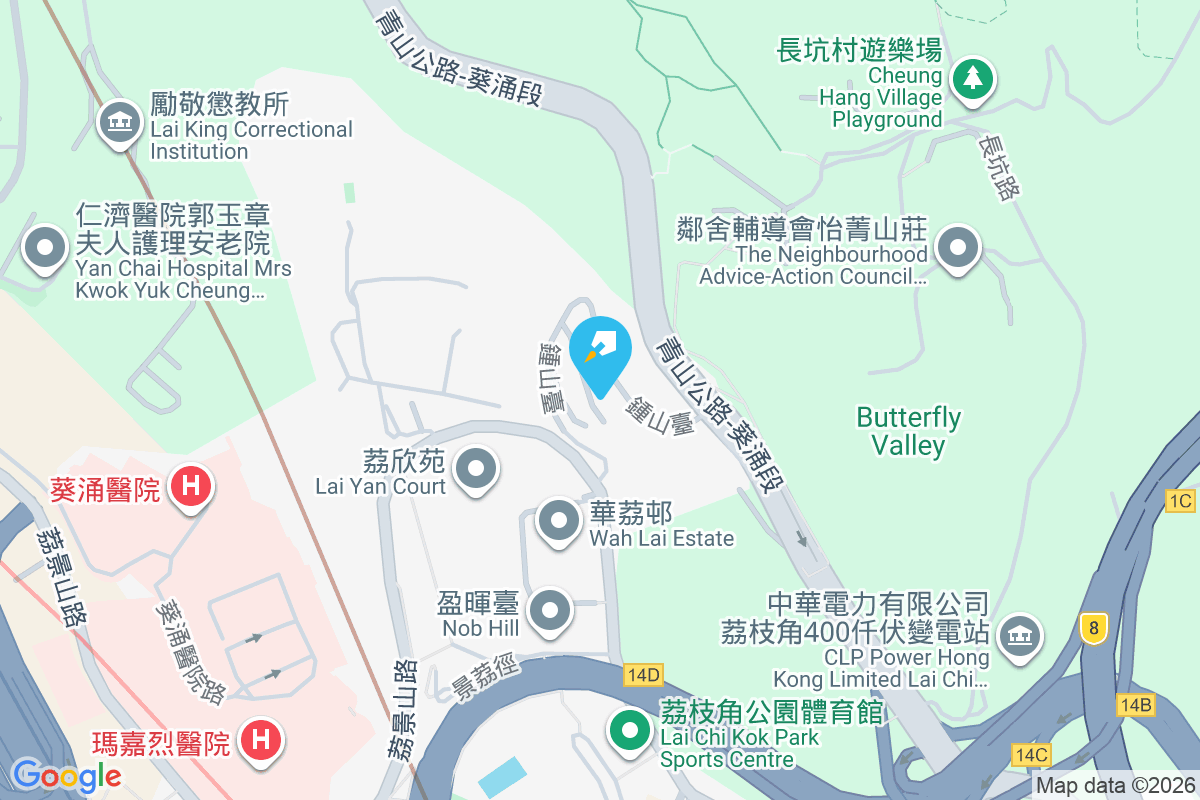The width and height of the screenshot is (1200, 800).
Task: Open the Wah Lai Estate marker
Action: [558, 520]
